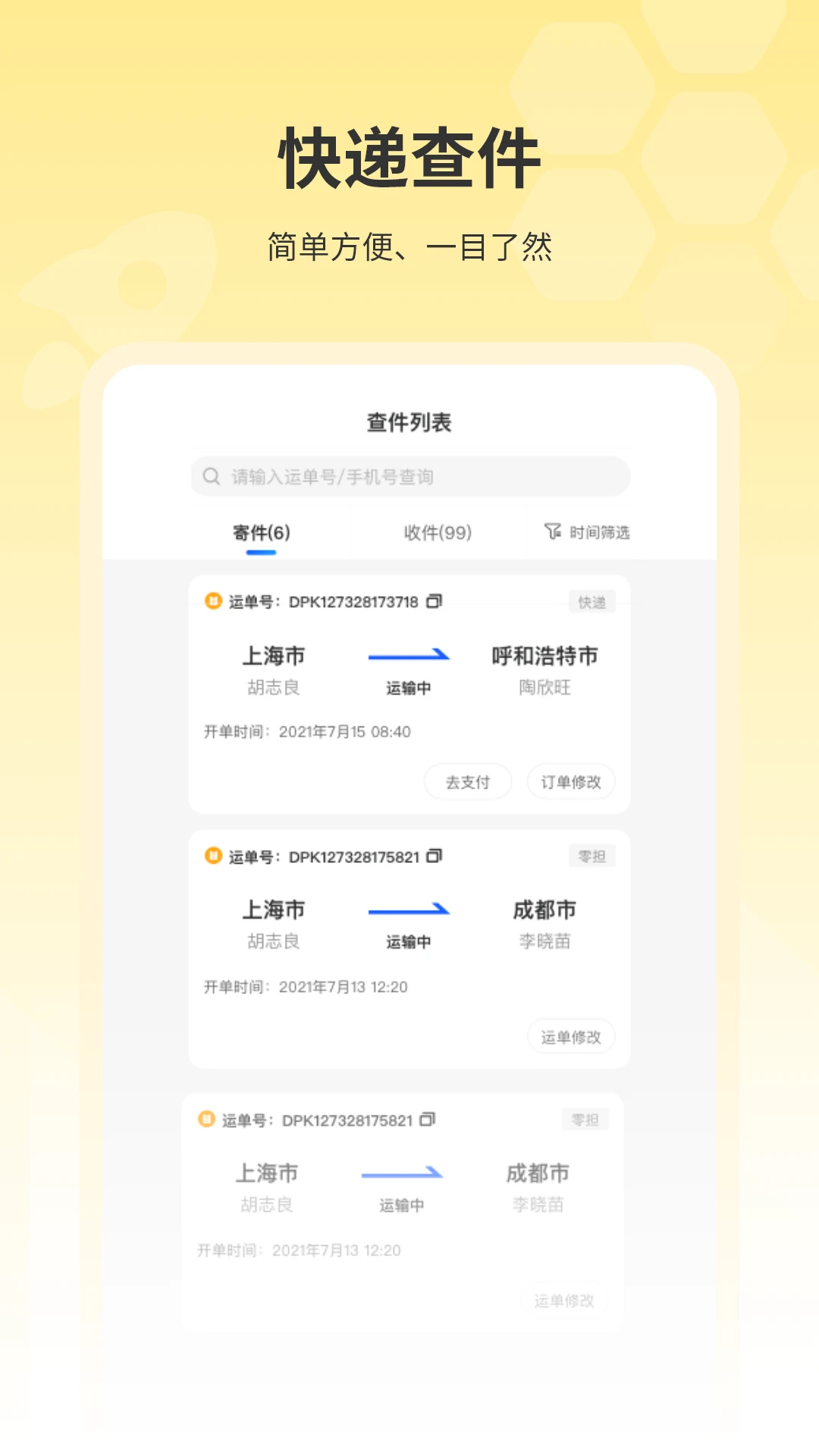Click 订单修改 on the first shipment
This screenshot has width=819, height=1456.
570,781
